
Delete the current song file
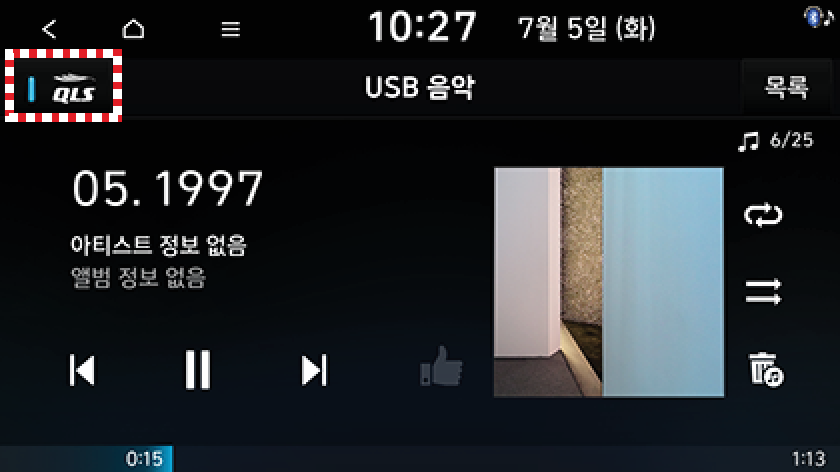tap(765, 369)
